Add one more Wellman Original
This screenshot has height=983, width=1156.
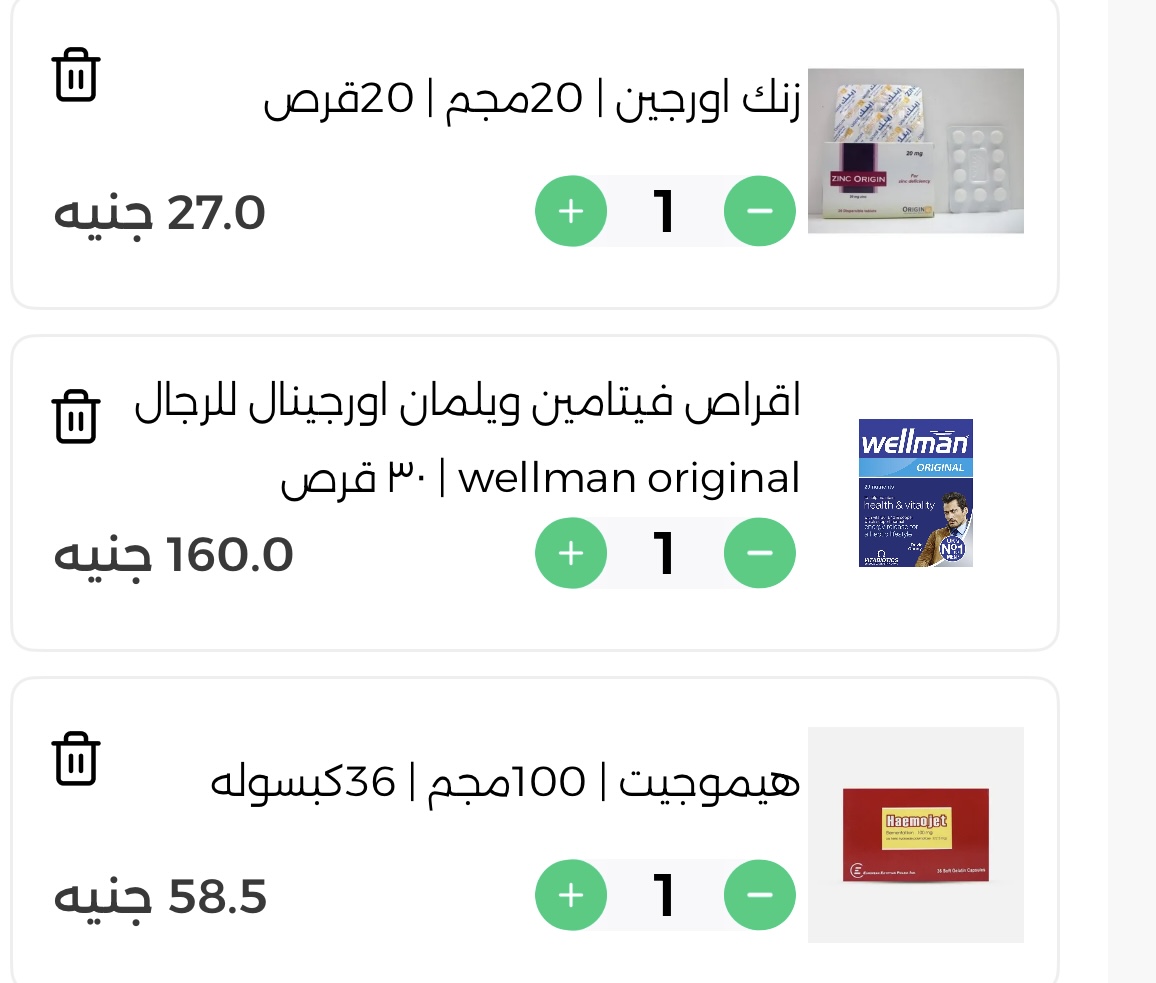(570, 553)
